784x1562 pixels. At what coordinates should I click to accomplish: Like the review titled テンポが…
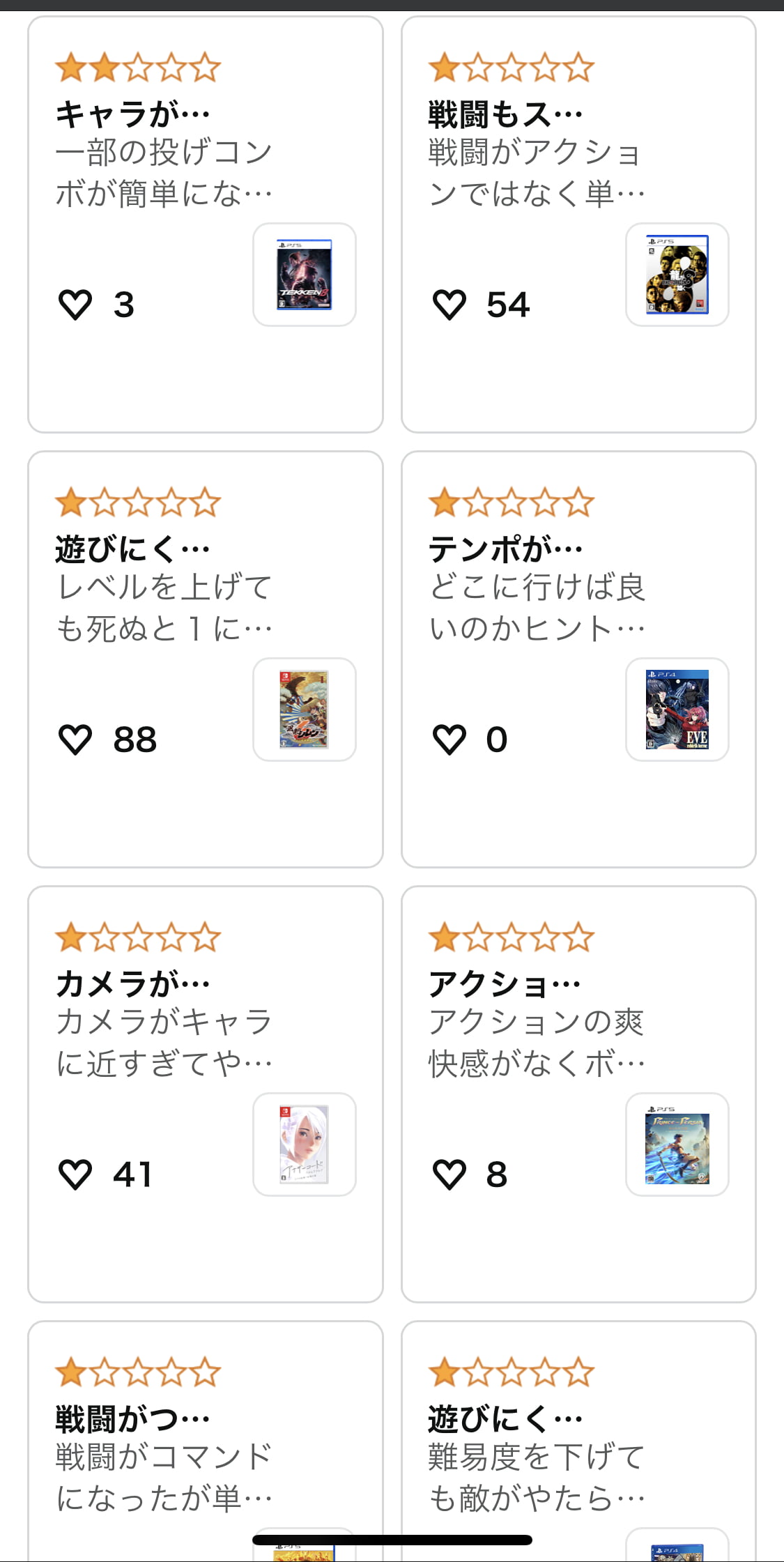449,740
